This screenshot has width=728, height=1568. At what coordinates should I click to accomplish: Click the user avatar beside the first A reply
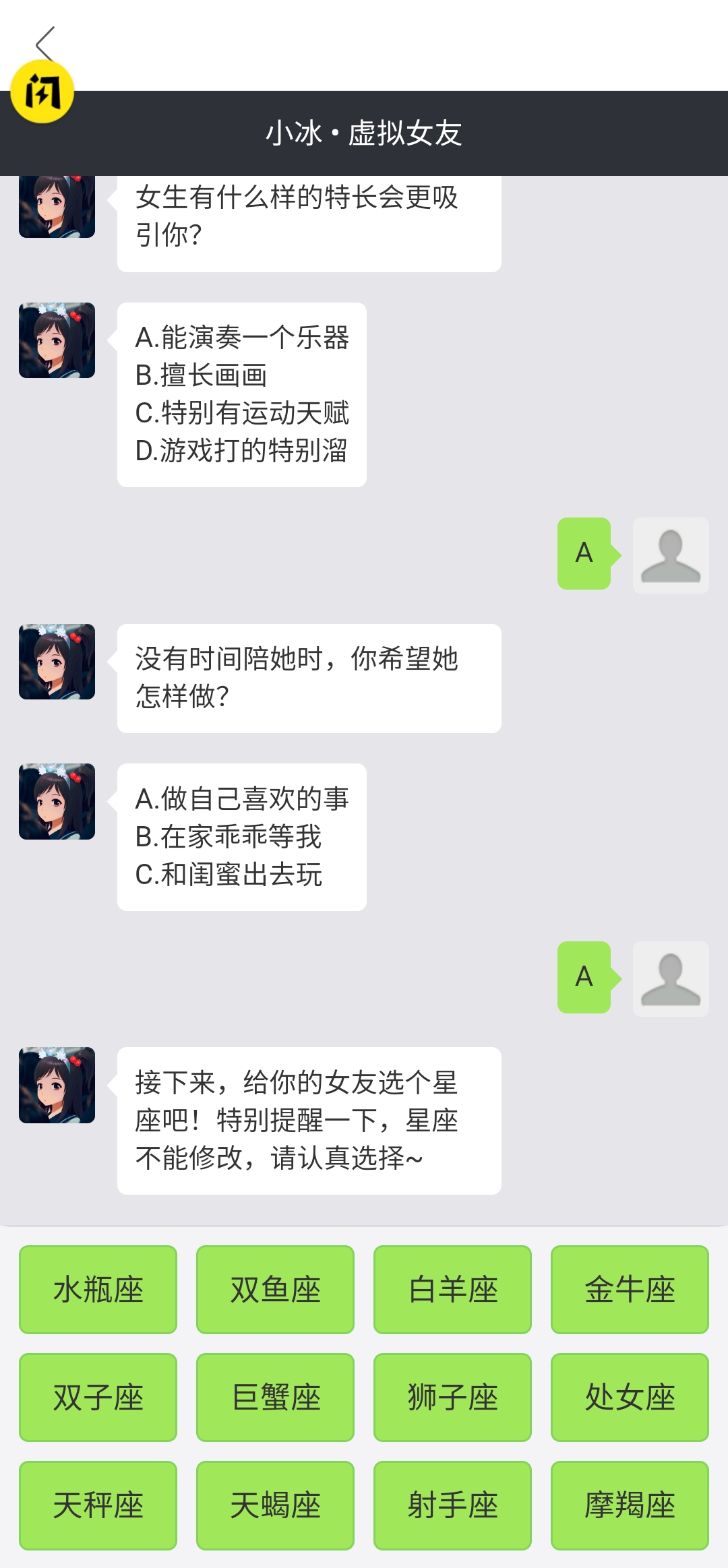click(x=671, y=556)
